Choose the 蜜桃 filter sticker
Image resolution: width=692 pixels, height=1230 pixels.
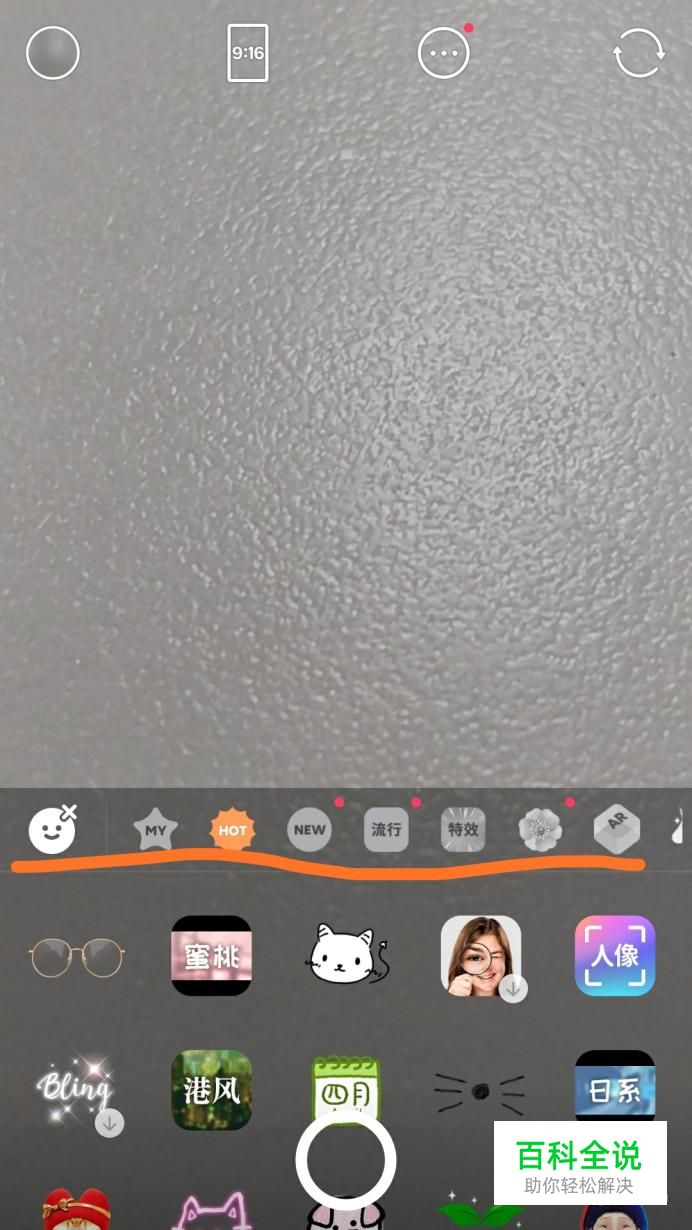coord(211,956)
